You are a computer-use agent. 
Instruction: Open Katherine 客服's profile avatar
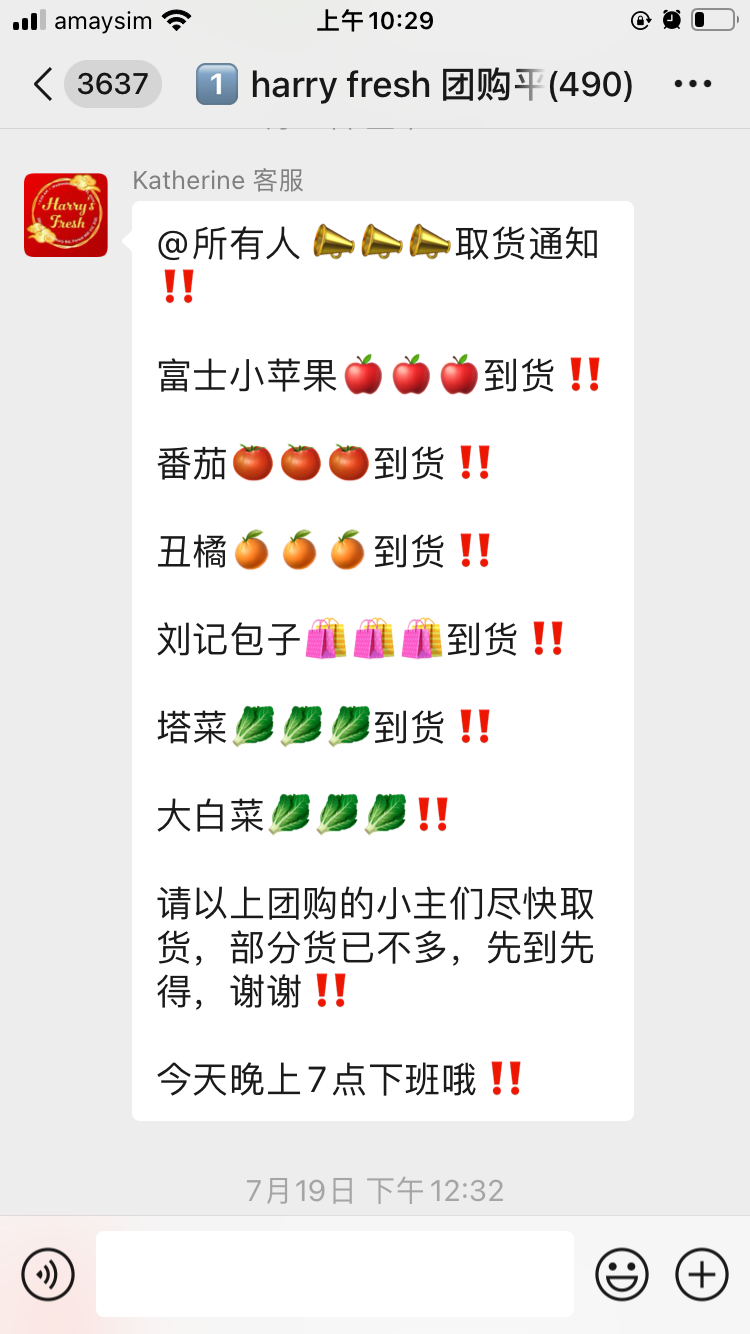point(66,215)
